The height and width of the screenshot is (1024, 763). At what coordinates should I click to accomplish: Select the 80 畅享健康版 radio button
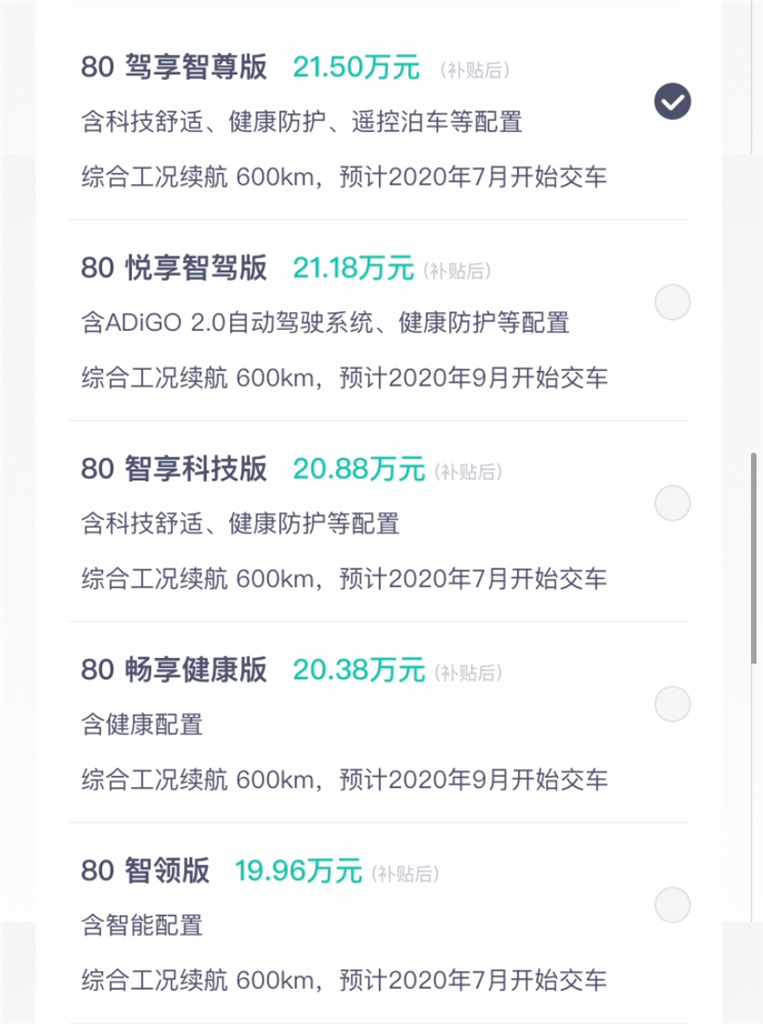(x=672, y=704)
